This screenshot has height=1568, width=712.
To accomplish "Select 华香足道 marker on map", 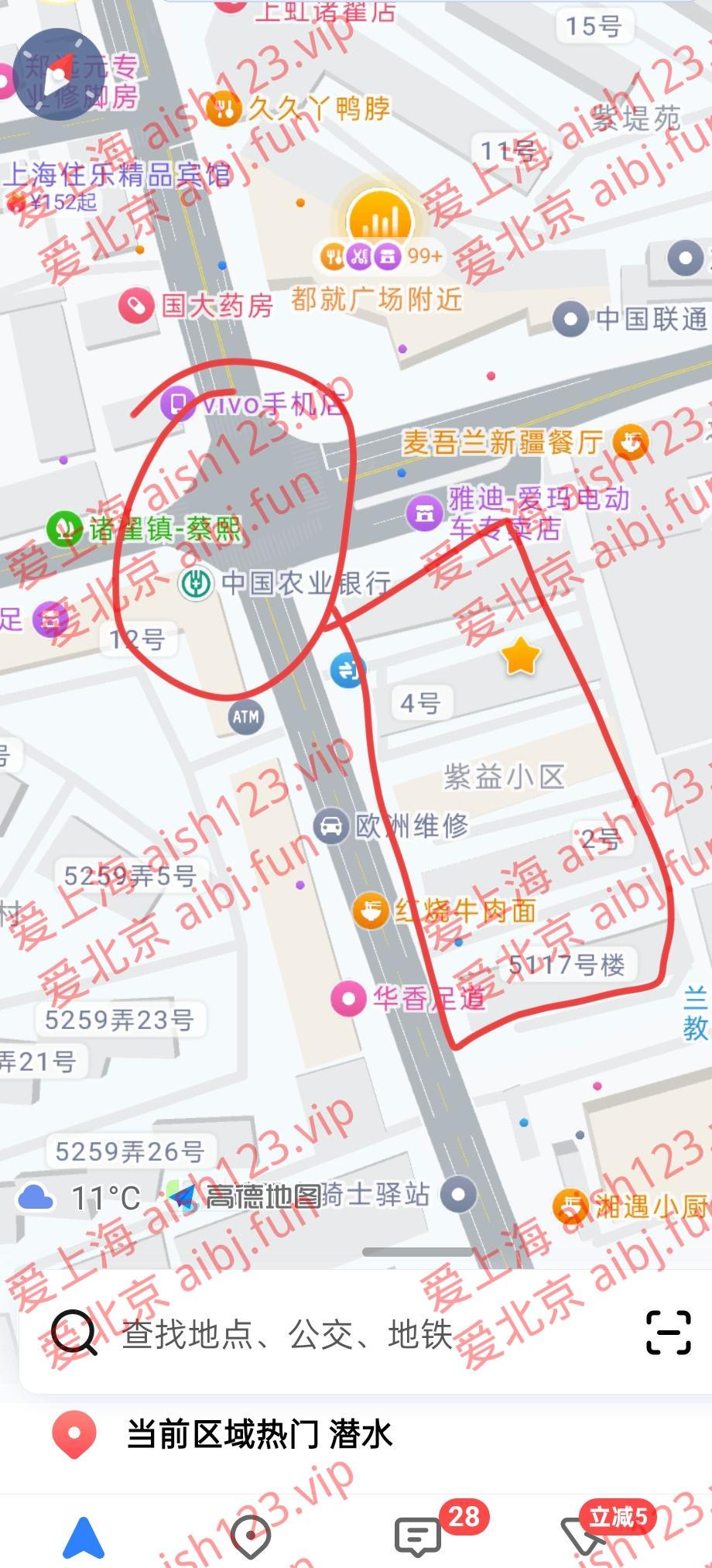I will [x=348, y=998].
